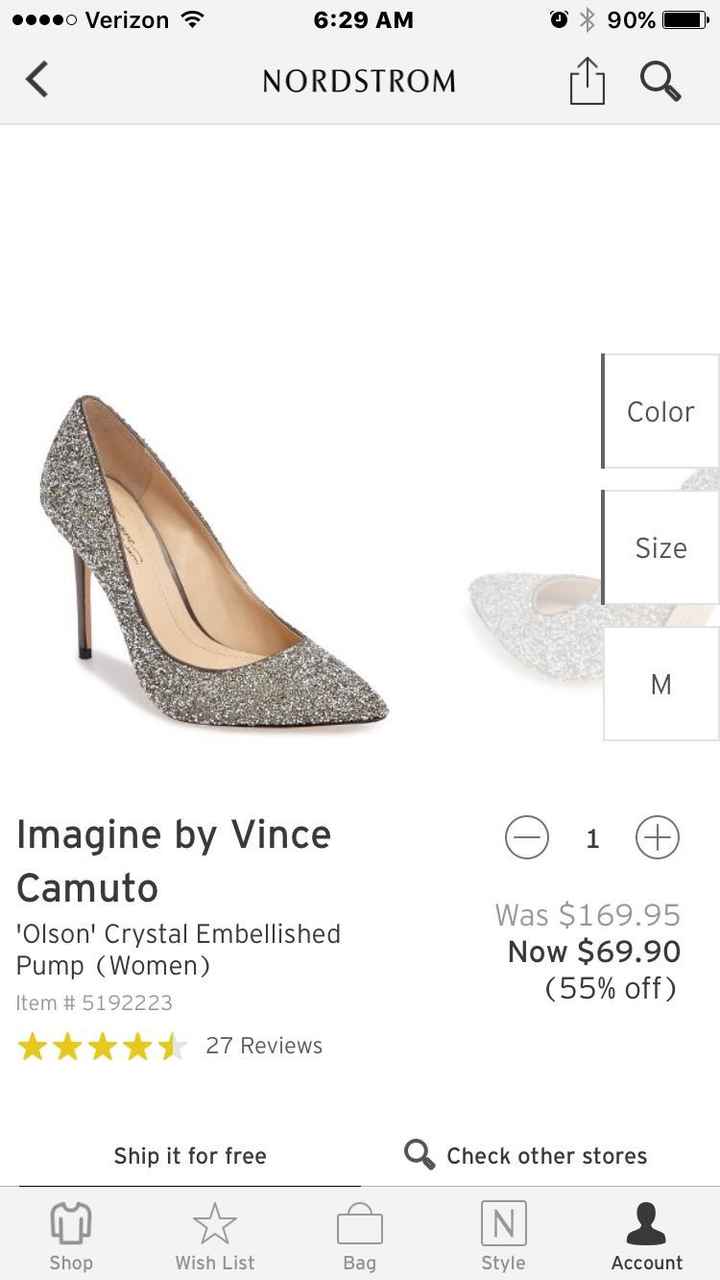Open the Size selector
Image resolution: width=720 pixels, height=1280 pixels.
tap(659, 547)
